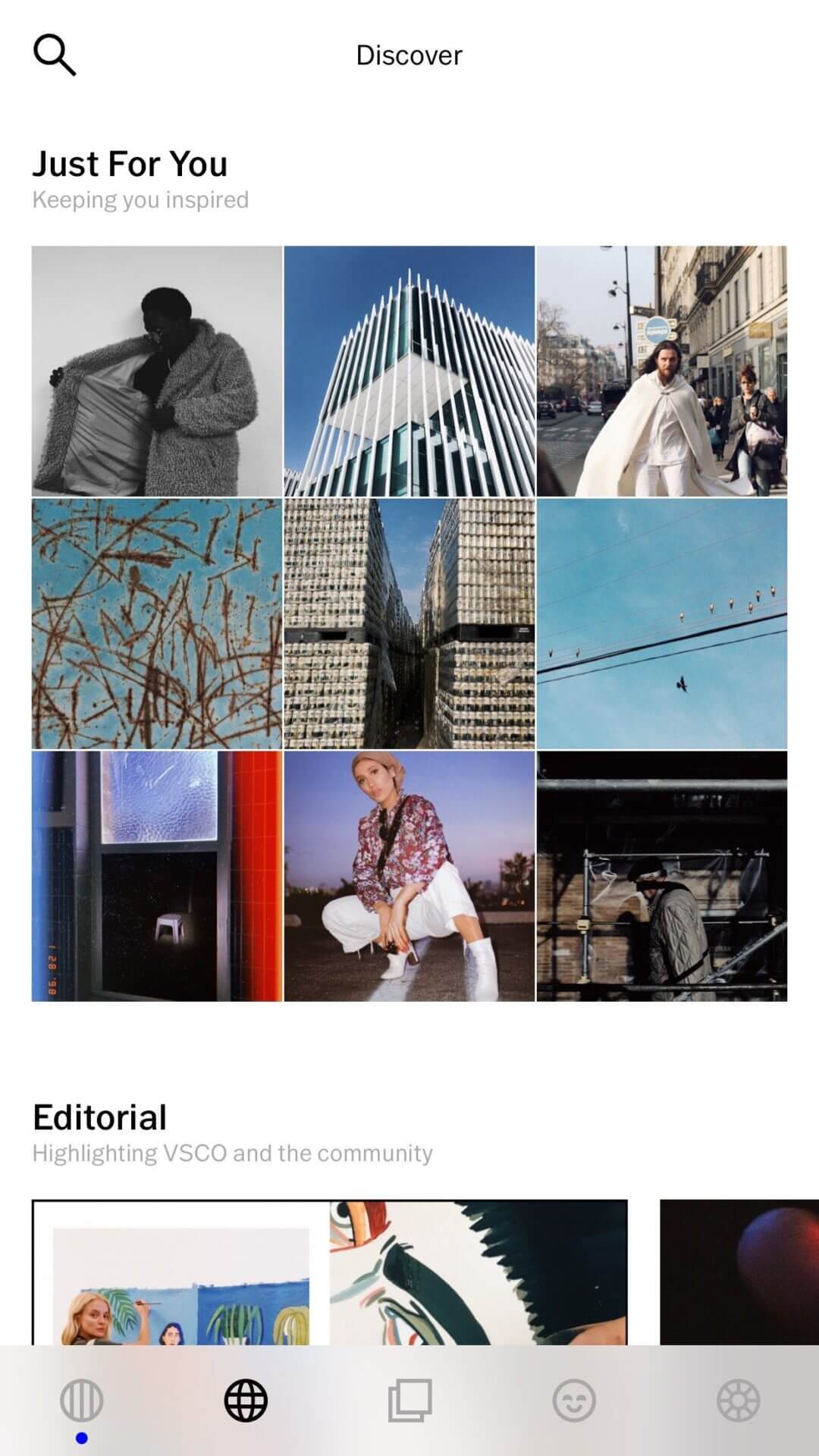This screenshot has height=1456, width=819.
Task: Select the turquoise scratched texture photo
Action: (155, 622)
